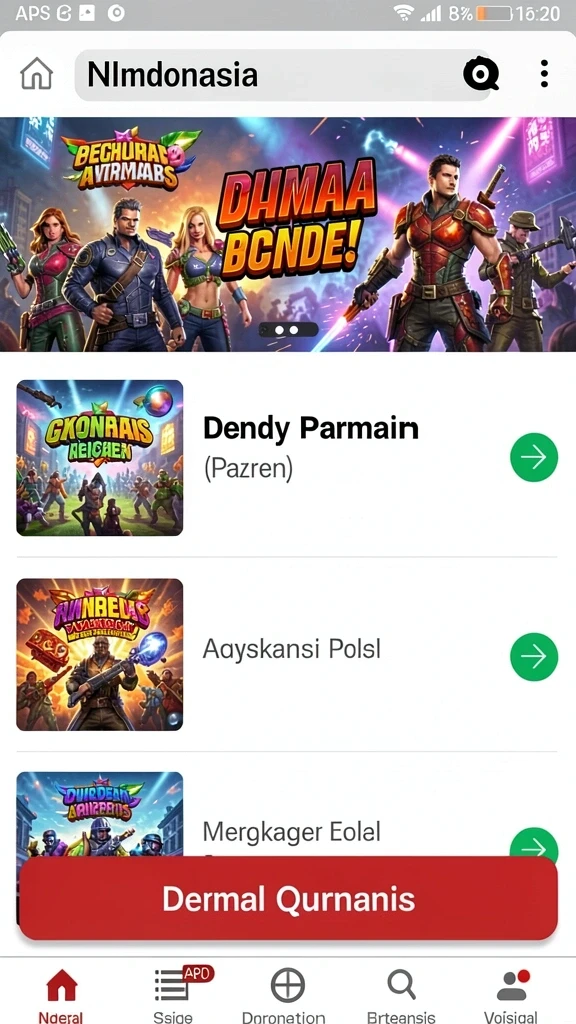Open the three-dot overflow menu
The height and width of the screenshot is (1024, 576).
tap(544, 74)
